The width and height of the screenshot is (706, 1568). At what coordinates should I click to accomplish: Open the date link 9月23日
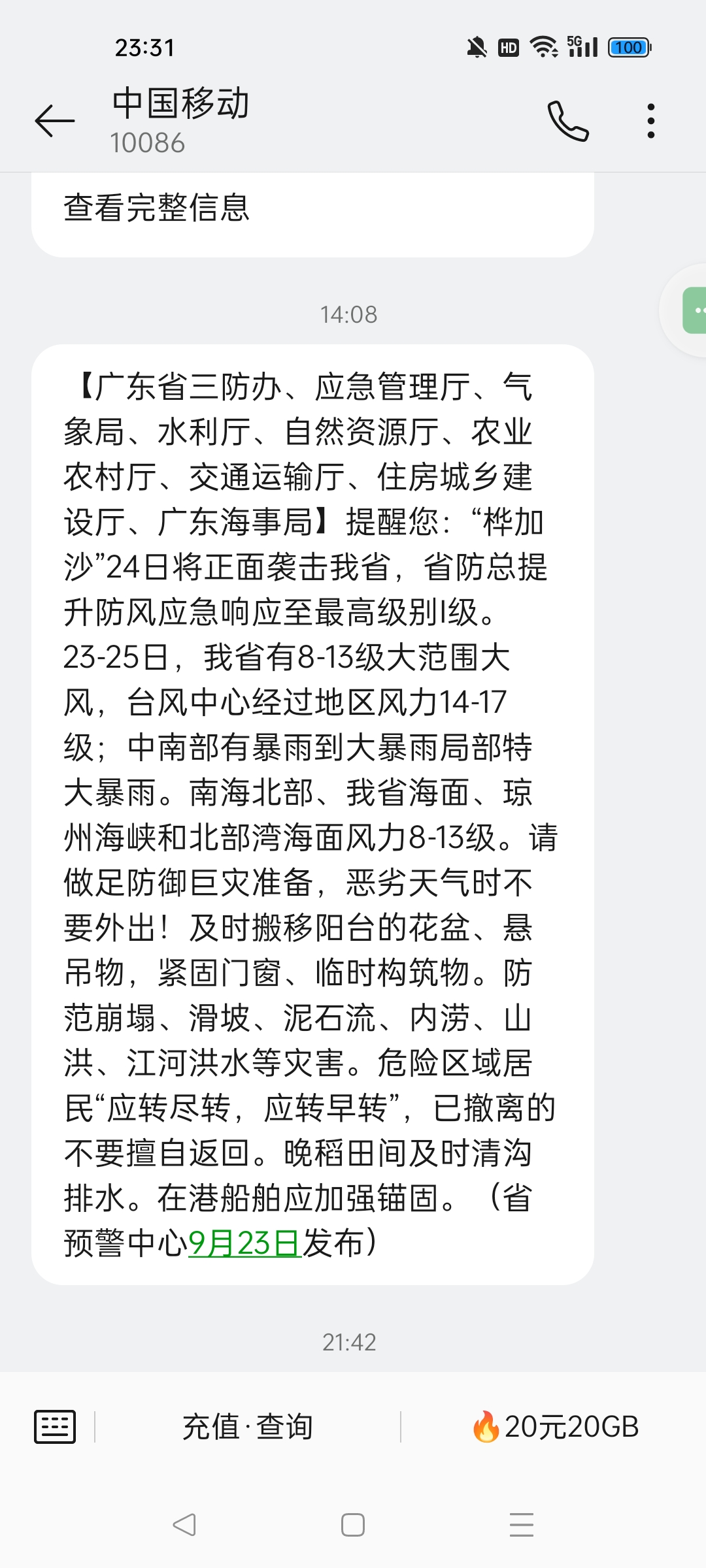pos(244,1243)
